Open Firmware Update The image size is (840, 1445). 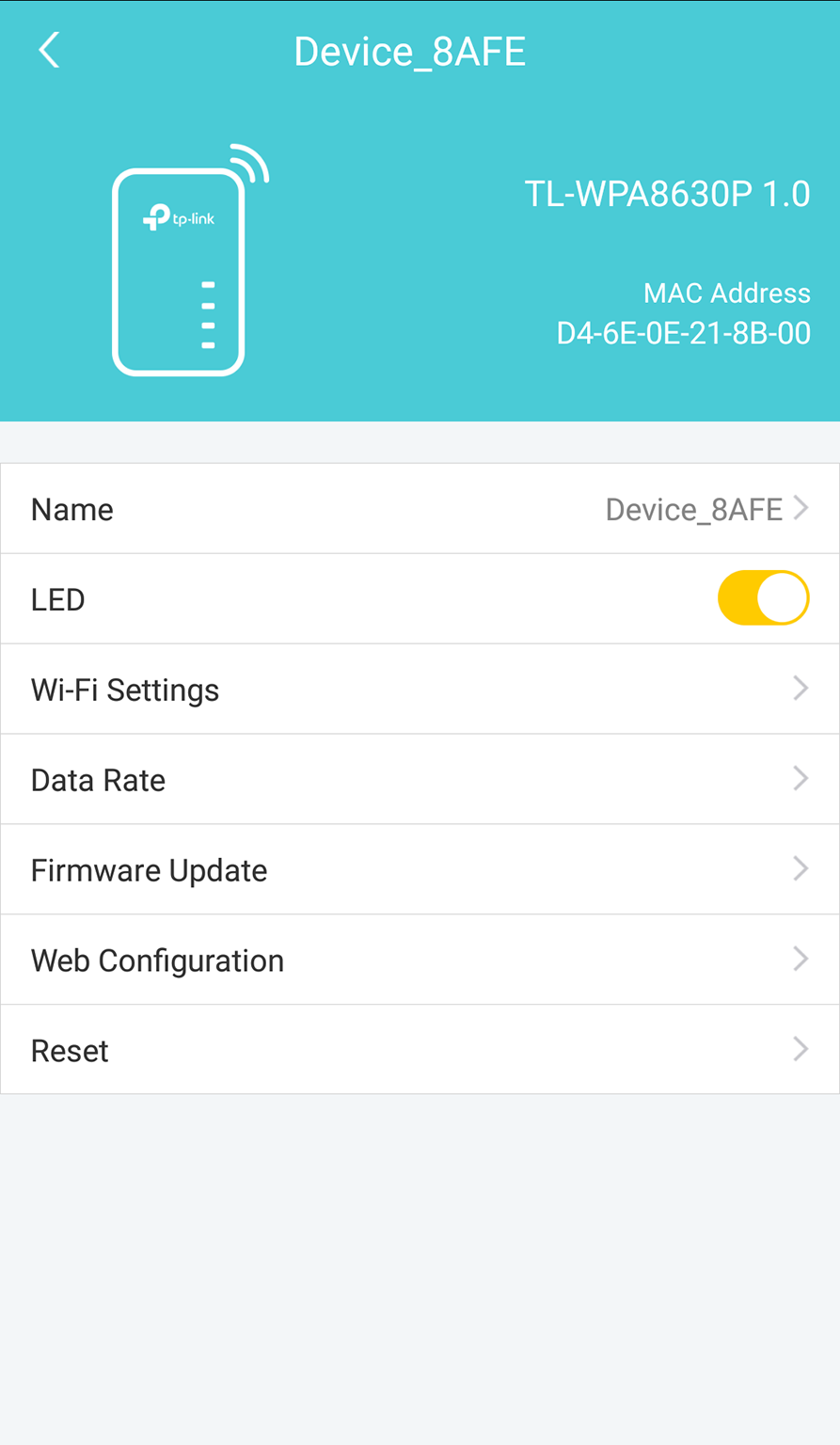coord(420,870)
